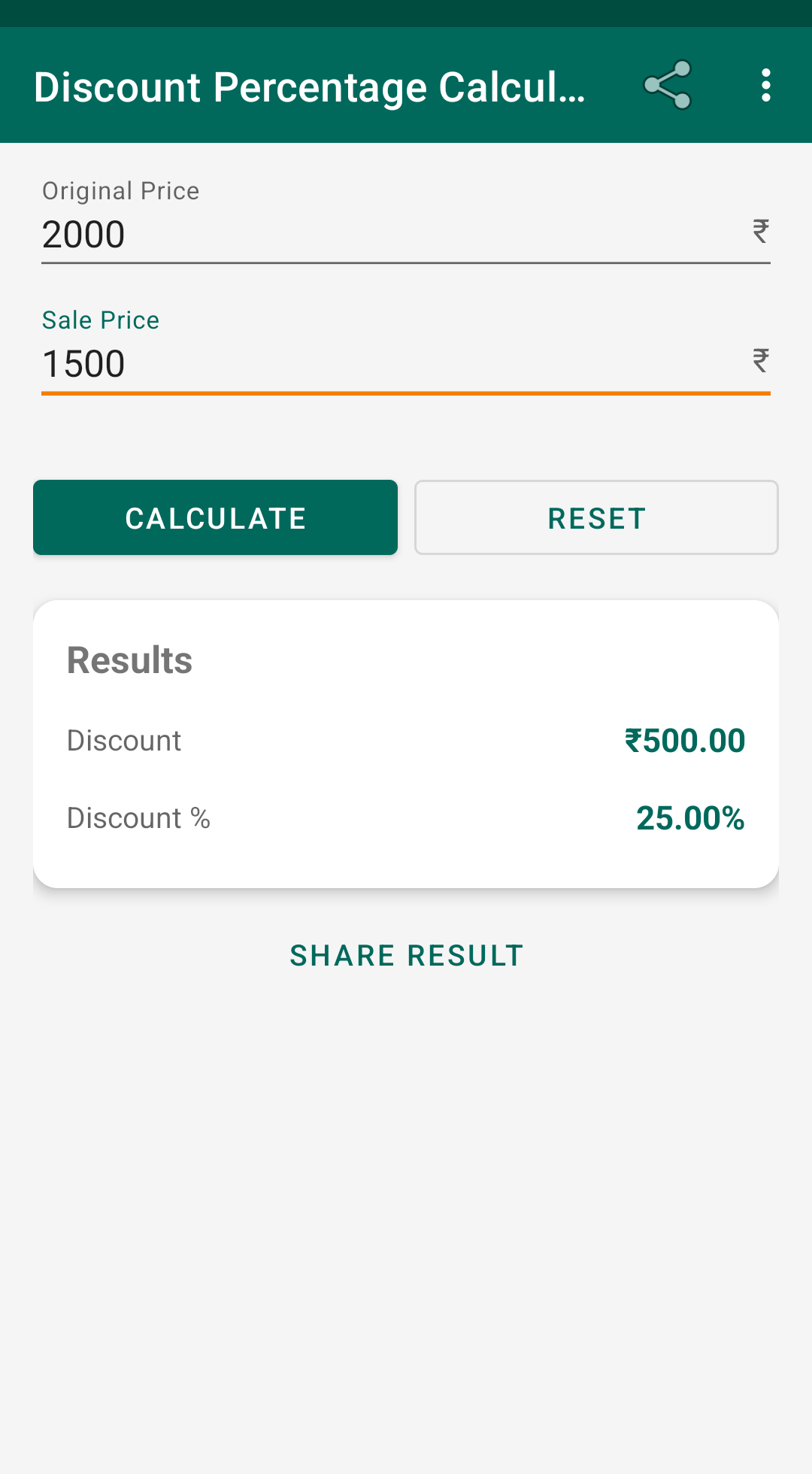Tap the Results heading
Viewport: 812px width, 1474px height.
[x=129, y=660]
